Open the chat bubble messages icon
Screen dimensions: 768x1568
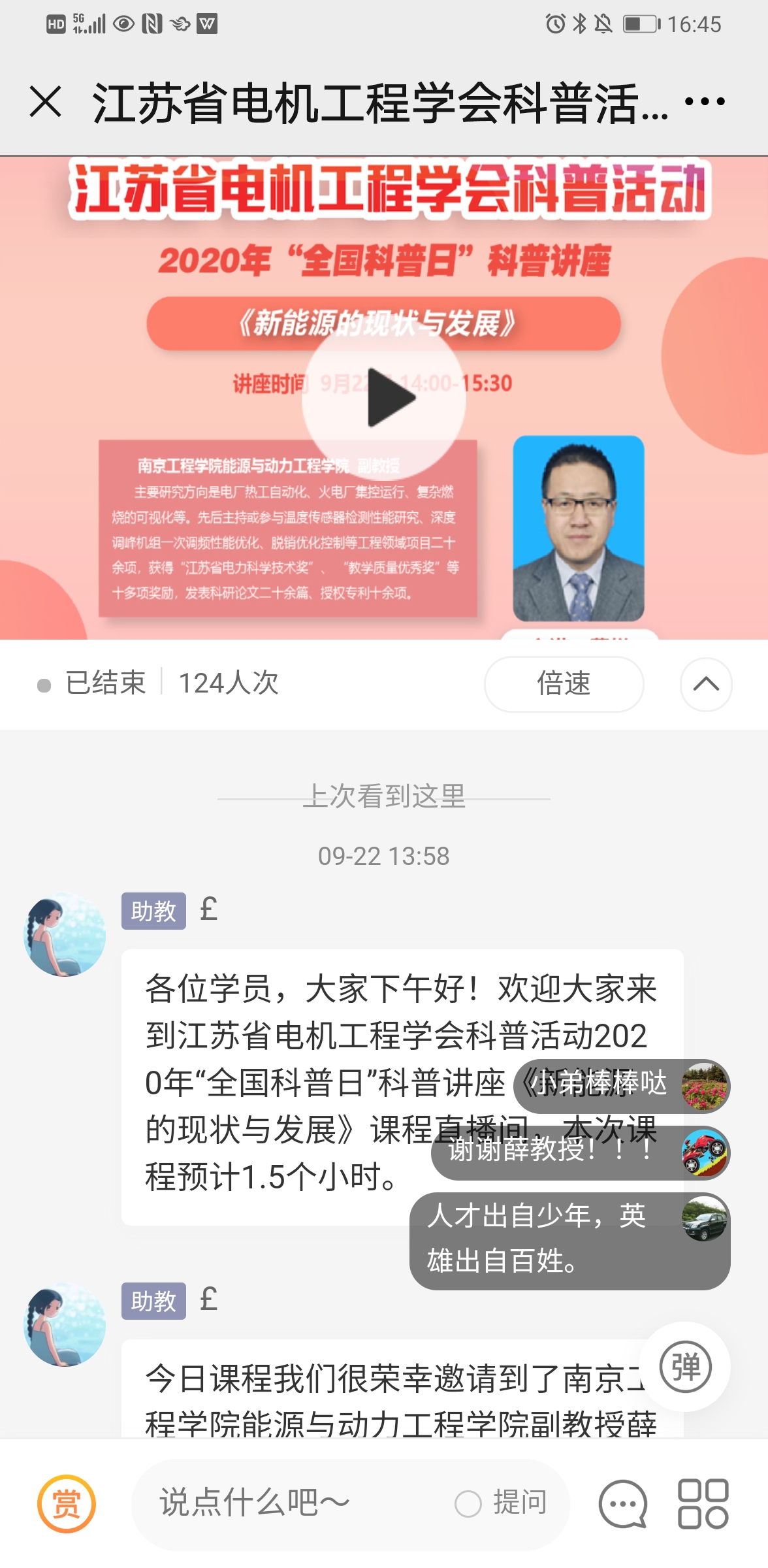(x=623, y=1503)
